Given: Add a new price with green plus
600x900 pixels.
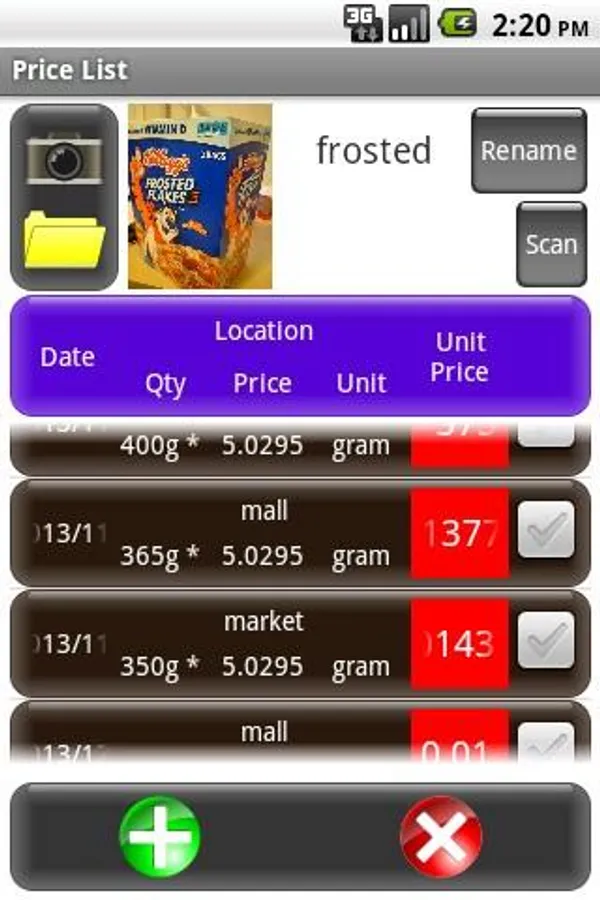Looking at the screenshot, I should (160, 836).
